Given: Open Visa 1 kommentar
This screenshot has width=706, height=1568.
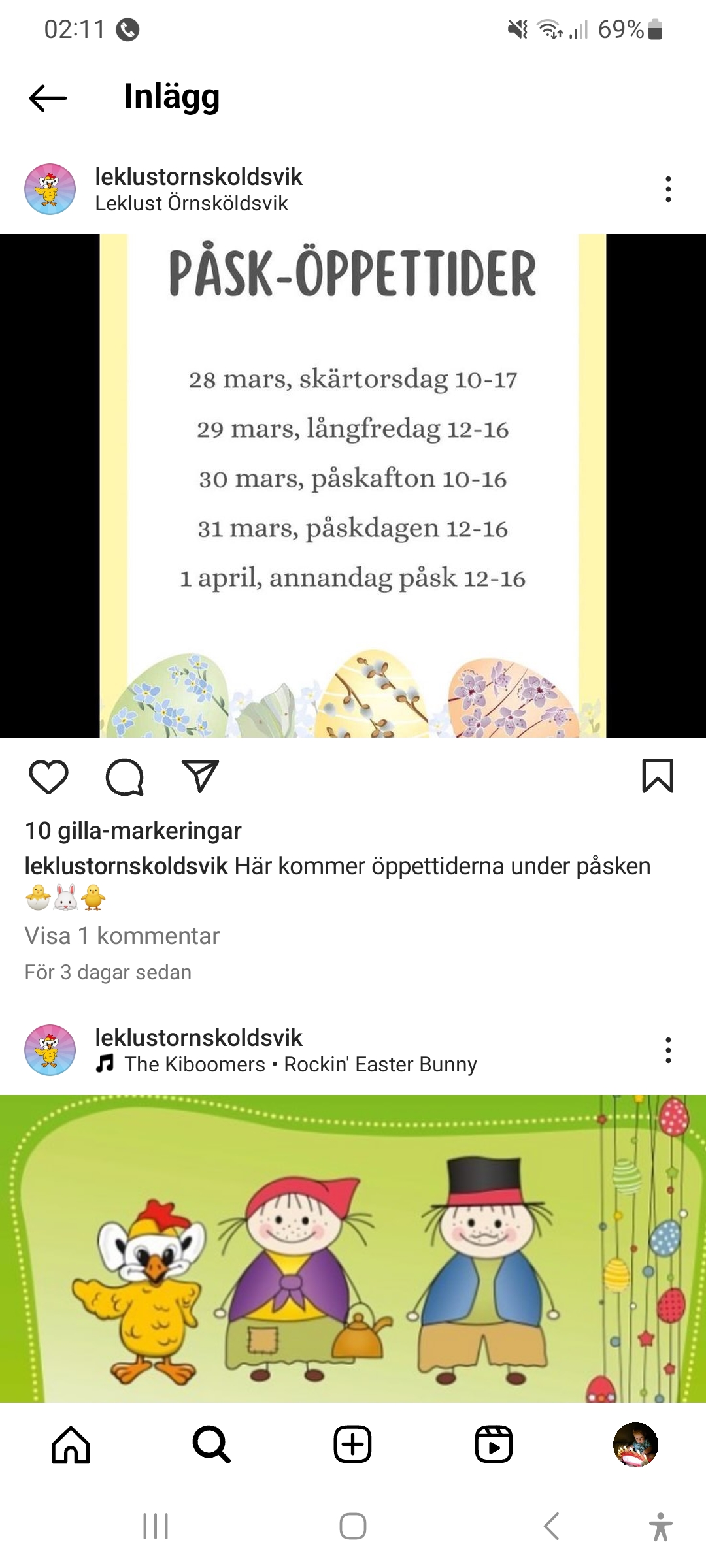Looking at the screenshot, I should coord(122,936).
